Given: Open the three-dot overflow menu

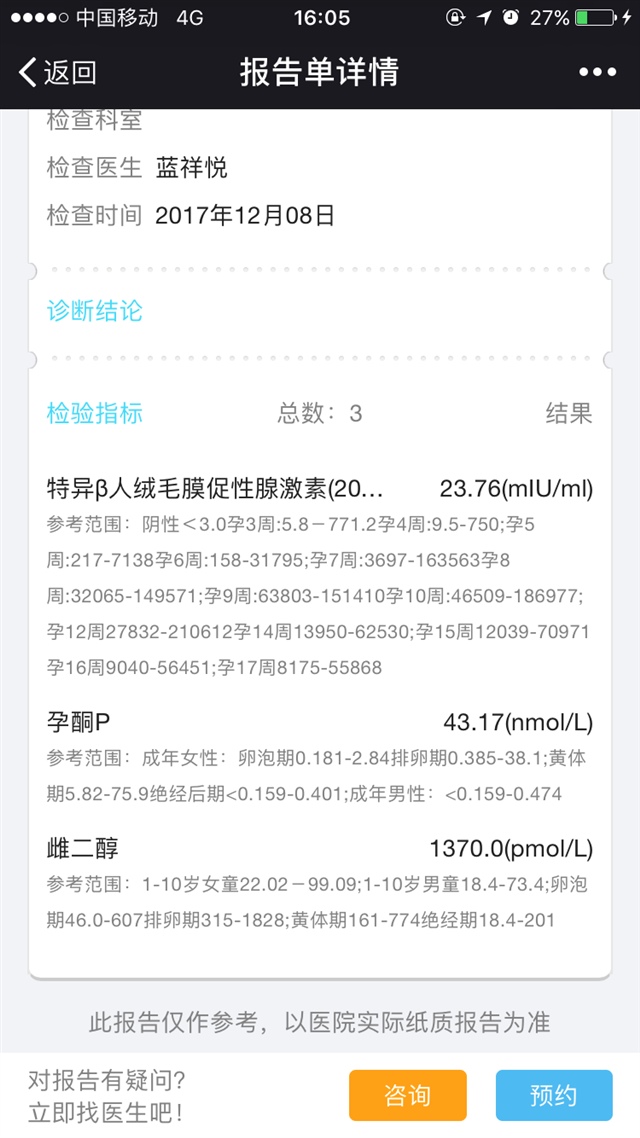Looking at the screenshot, I should coord(598,73).
